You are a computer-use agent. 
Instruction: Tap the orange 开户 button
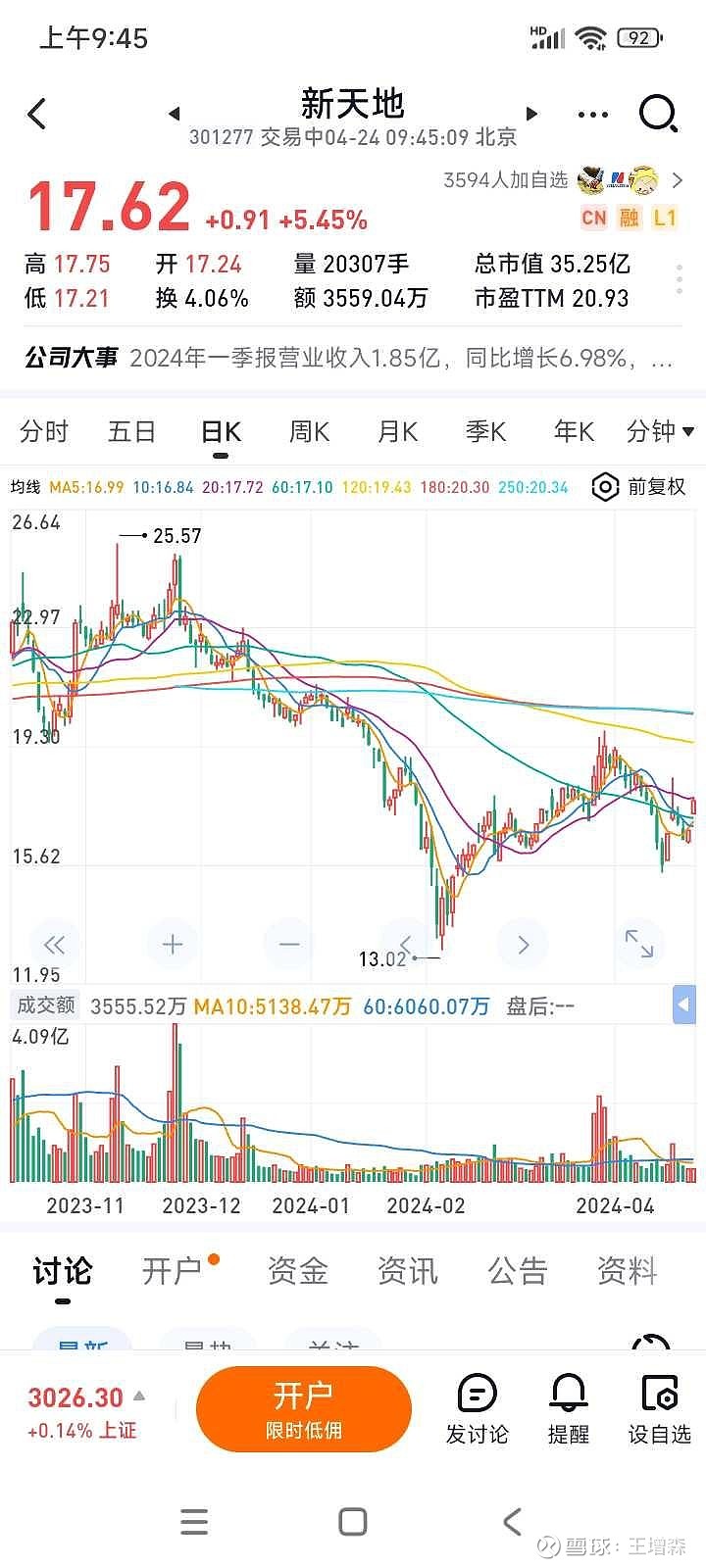(x=304, y=1409)
